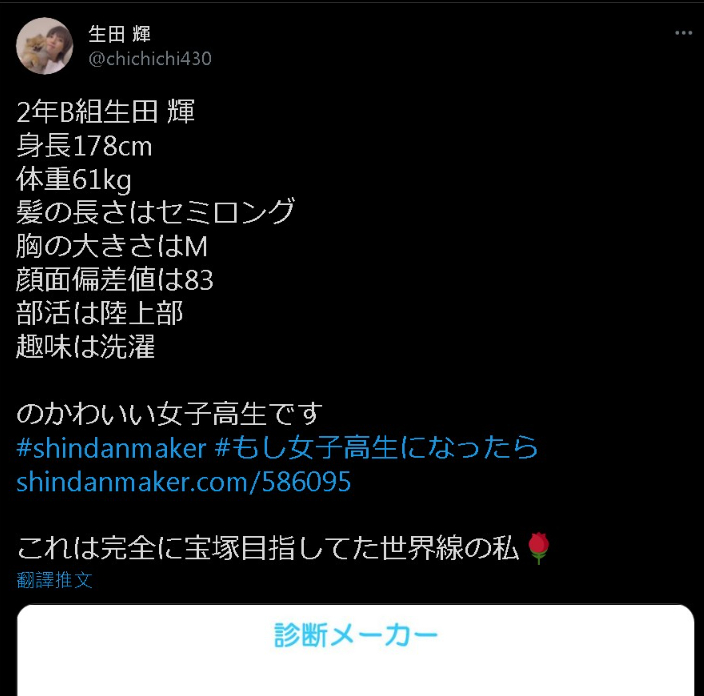Open the tweet's three-dot overflow menu

(683, 33)
